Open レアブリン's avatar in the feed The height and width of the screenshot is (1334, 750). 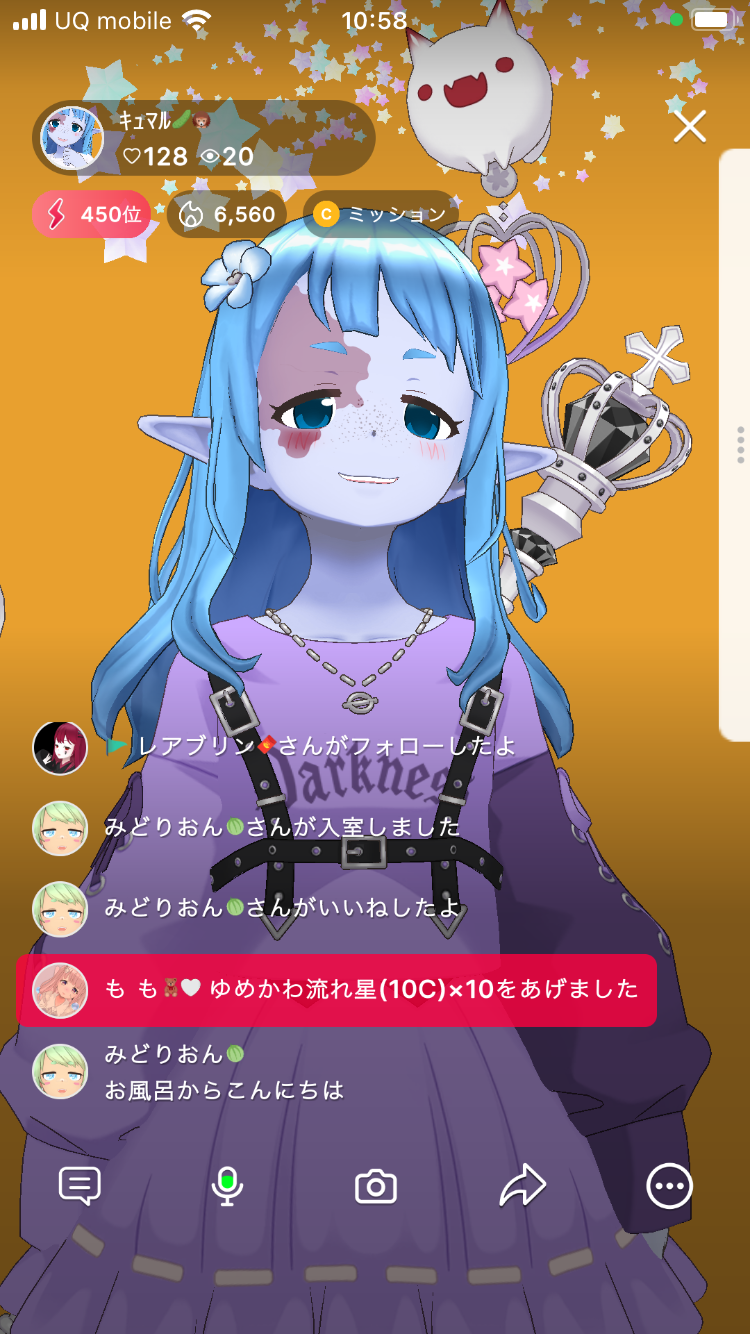point(60,747)
